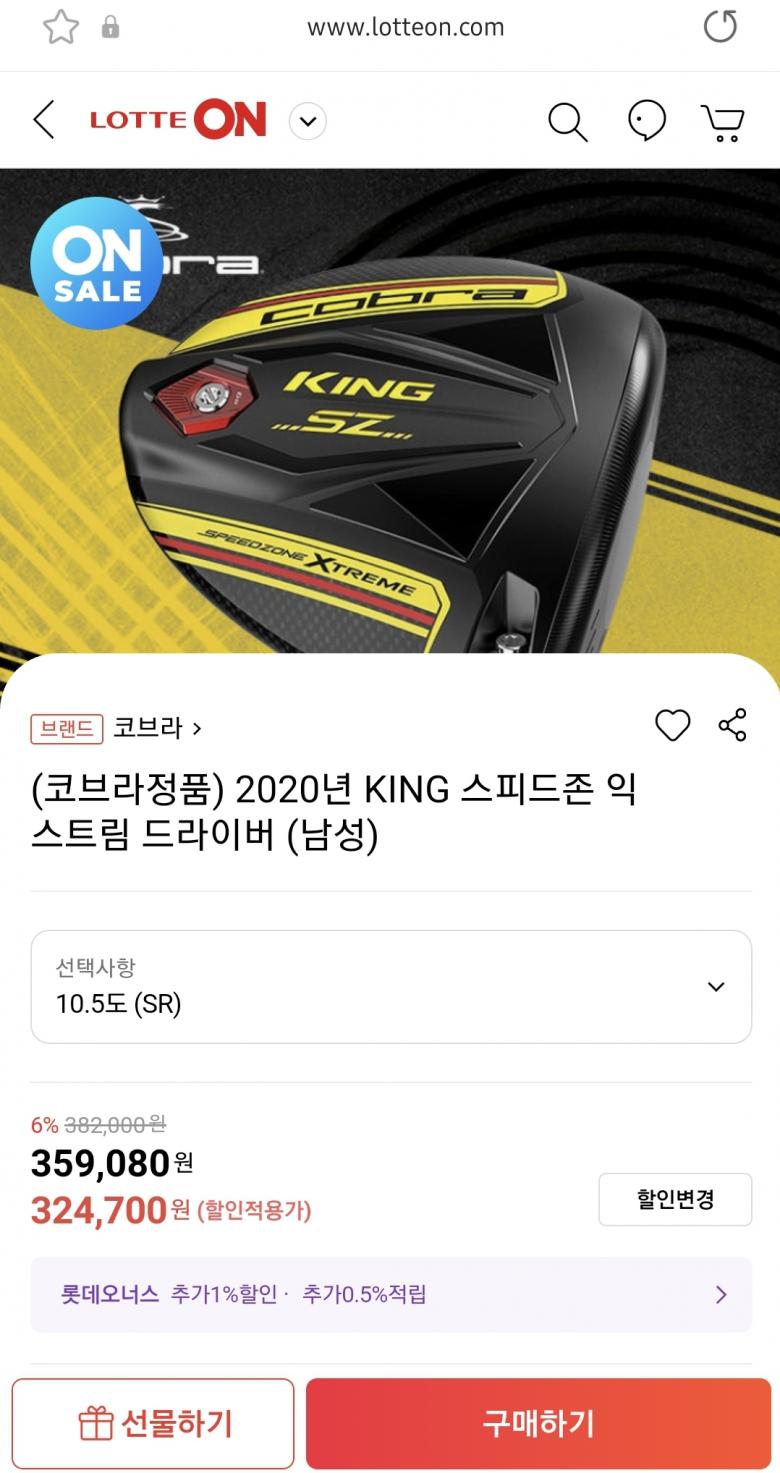This screenshot has height=1473, width=780.
Task: Share this product
Action: (x=732, y=726)
